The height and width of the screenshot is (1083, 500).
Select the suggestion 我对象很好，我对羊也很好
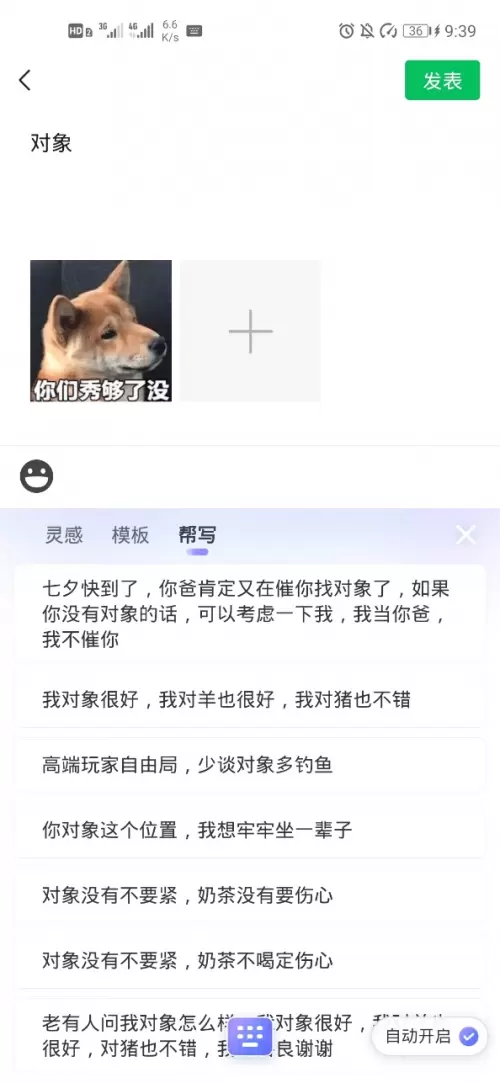coord(250,700)
